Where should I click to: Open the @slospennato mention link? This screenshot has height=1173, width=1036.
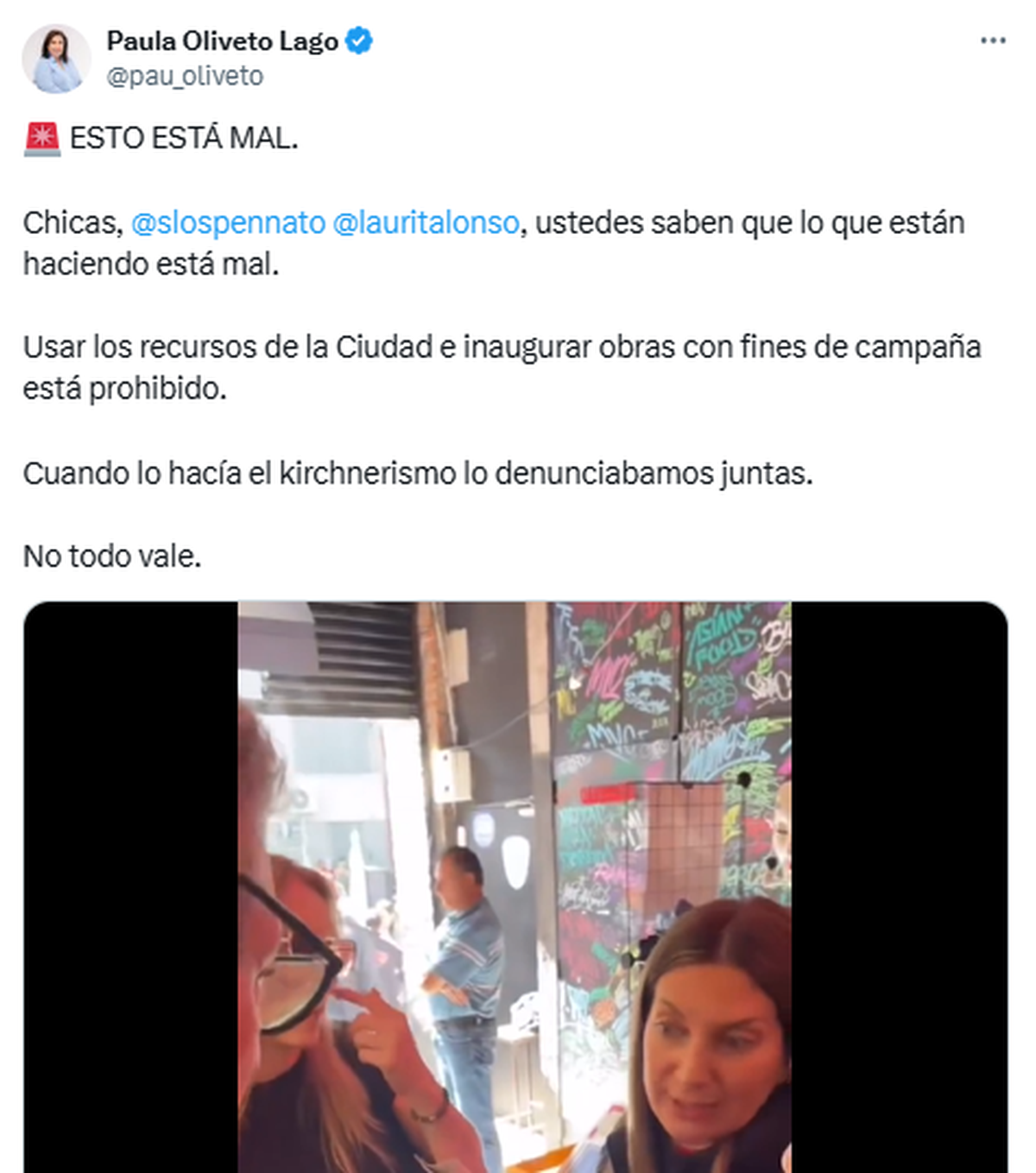(x=228, y=223)
